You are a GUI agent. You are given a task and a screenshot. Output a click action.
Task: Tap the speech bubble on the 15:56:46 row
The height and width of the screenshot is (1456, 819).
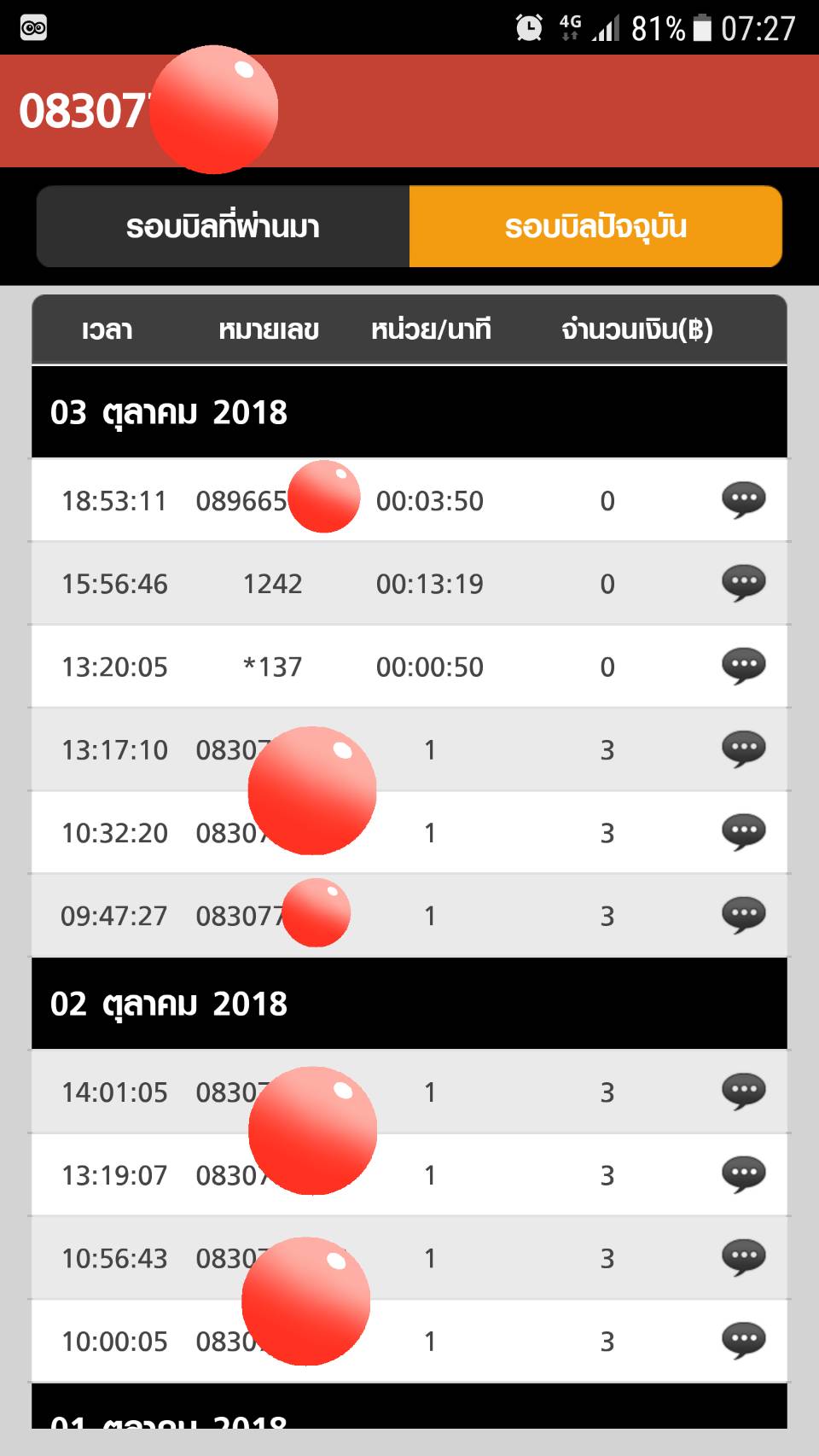743,583
